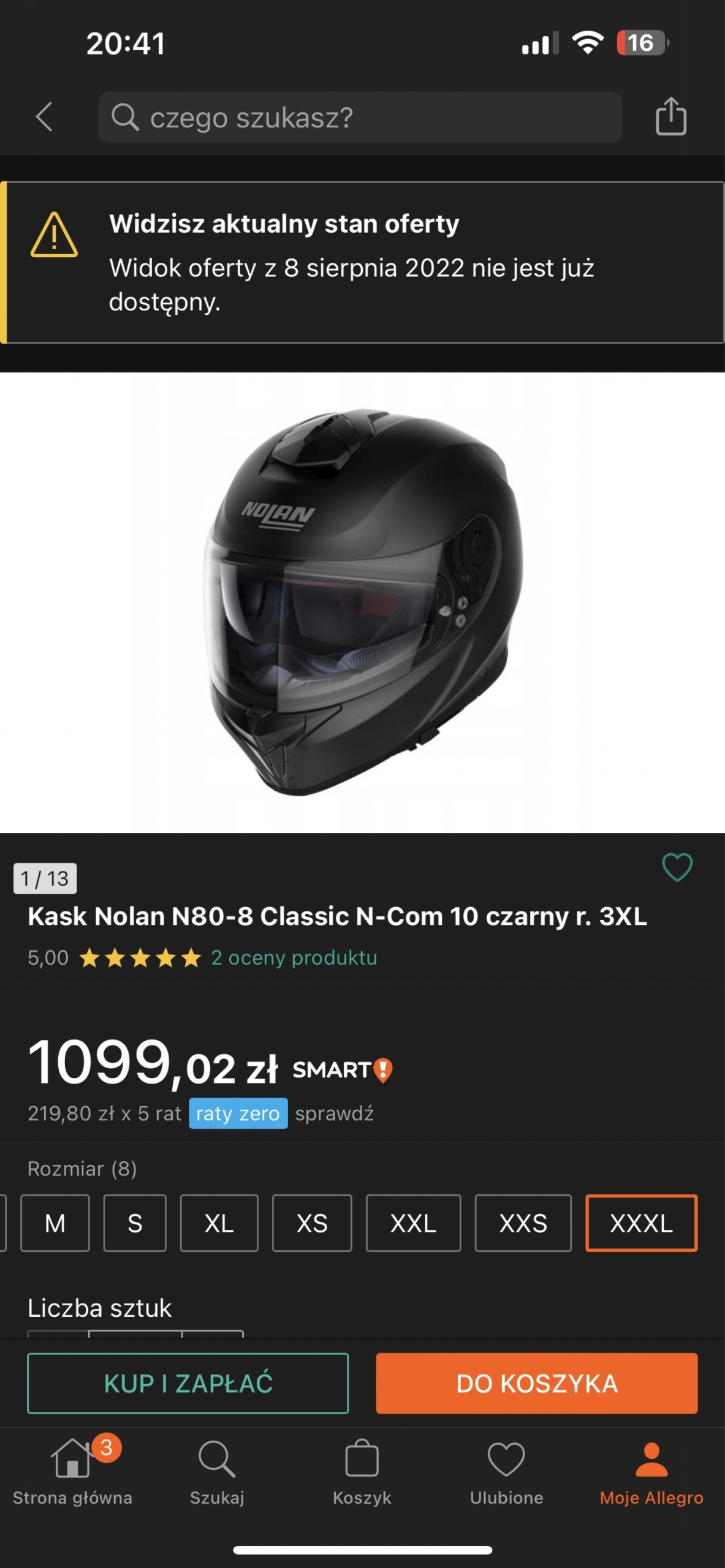
Task: Select size S
Action: (135, 1223)
